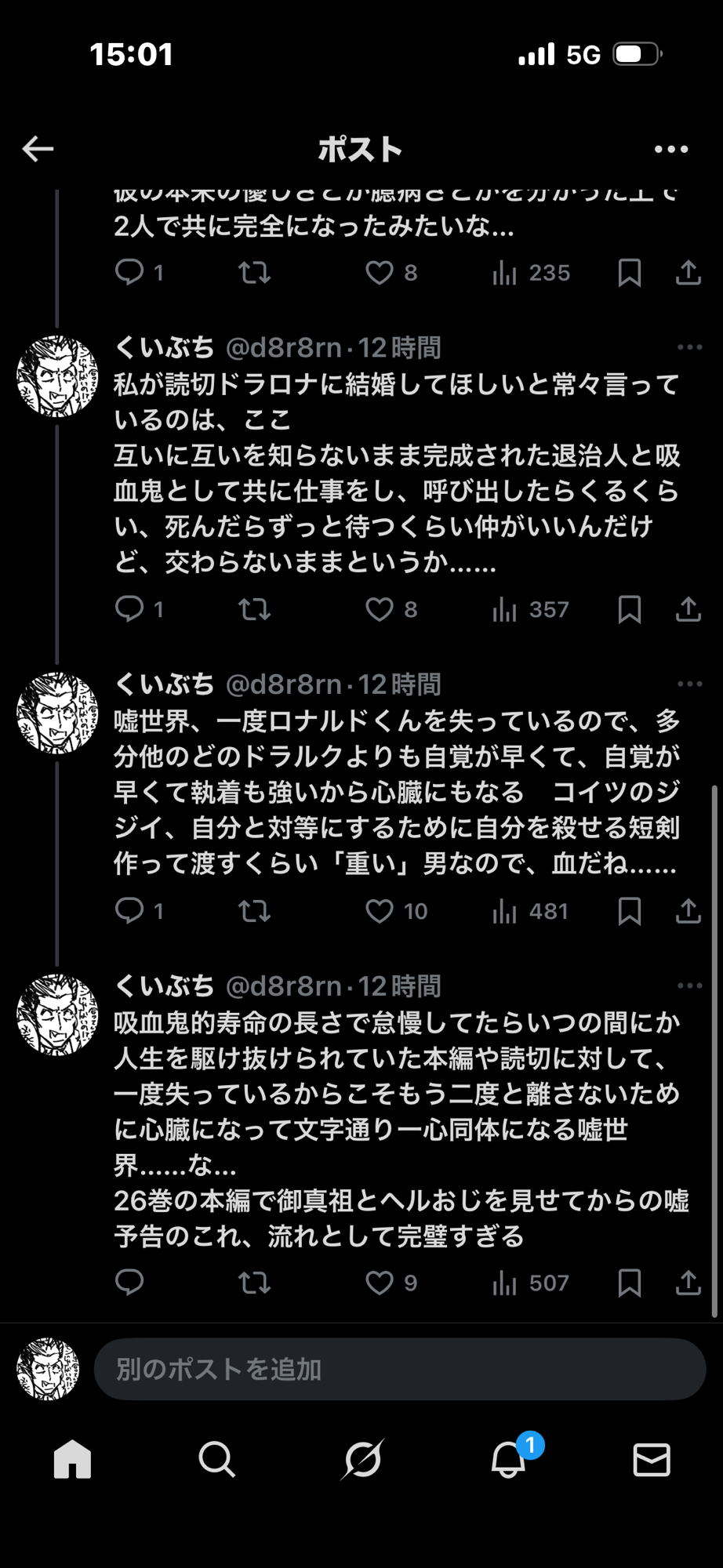Reply to the post with 235 views
The height and width of the screenshot is (1568, 723).
coord(129,273)
